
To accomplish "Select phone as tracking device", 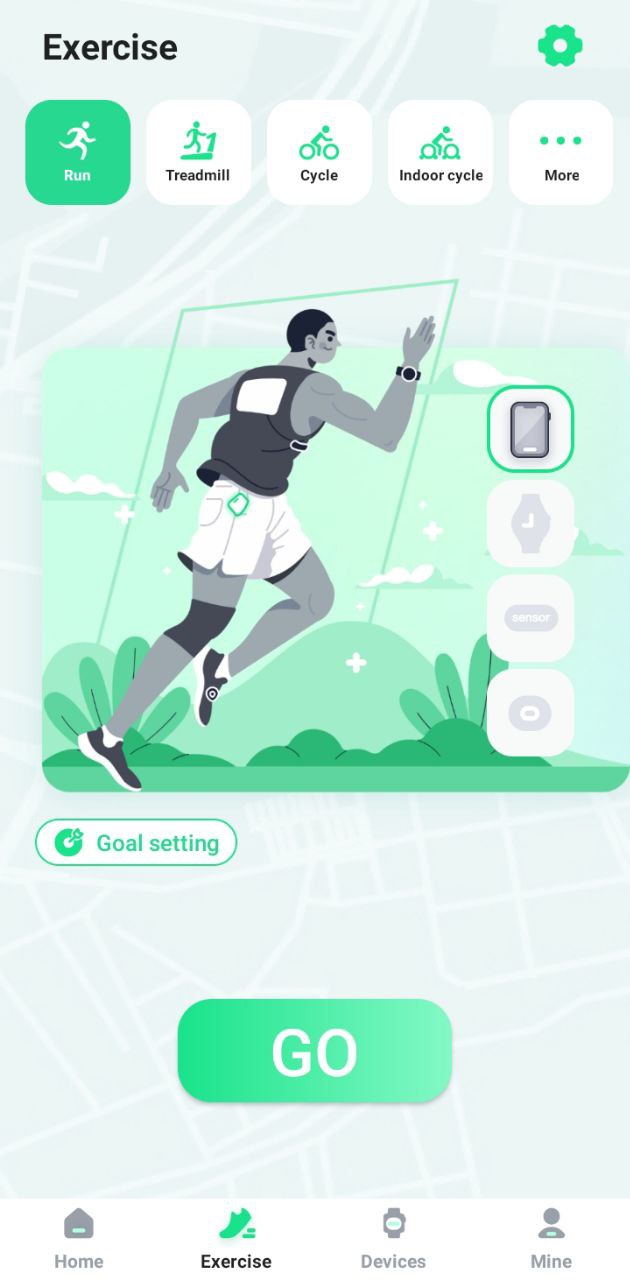I will (530, 429).
